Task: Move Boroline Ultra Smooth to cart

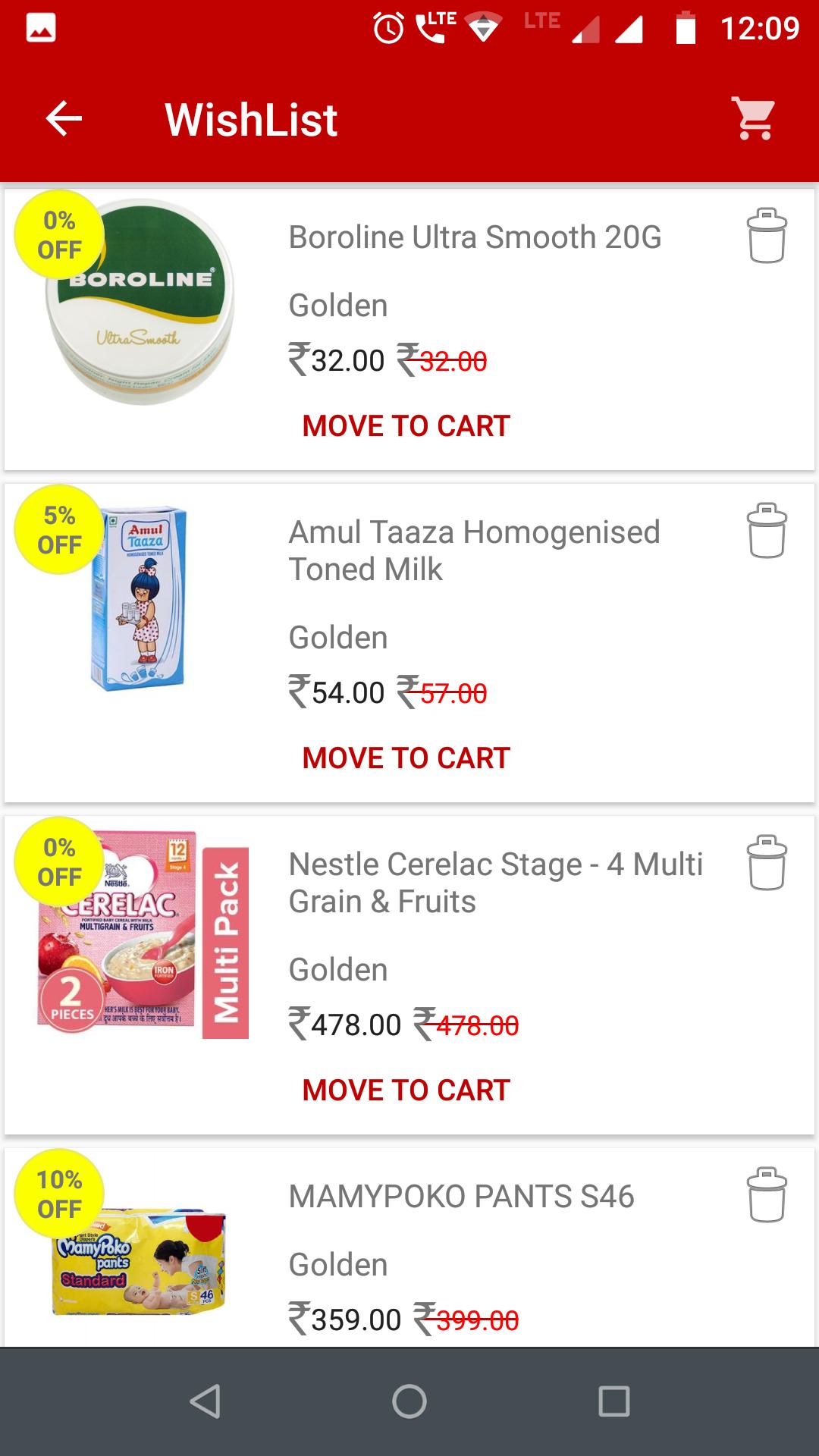Action: coord(406,426)
